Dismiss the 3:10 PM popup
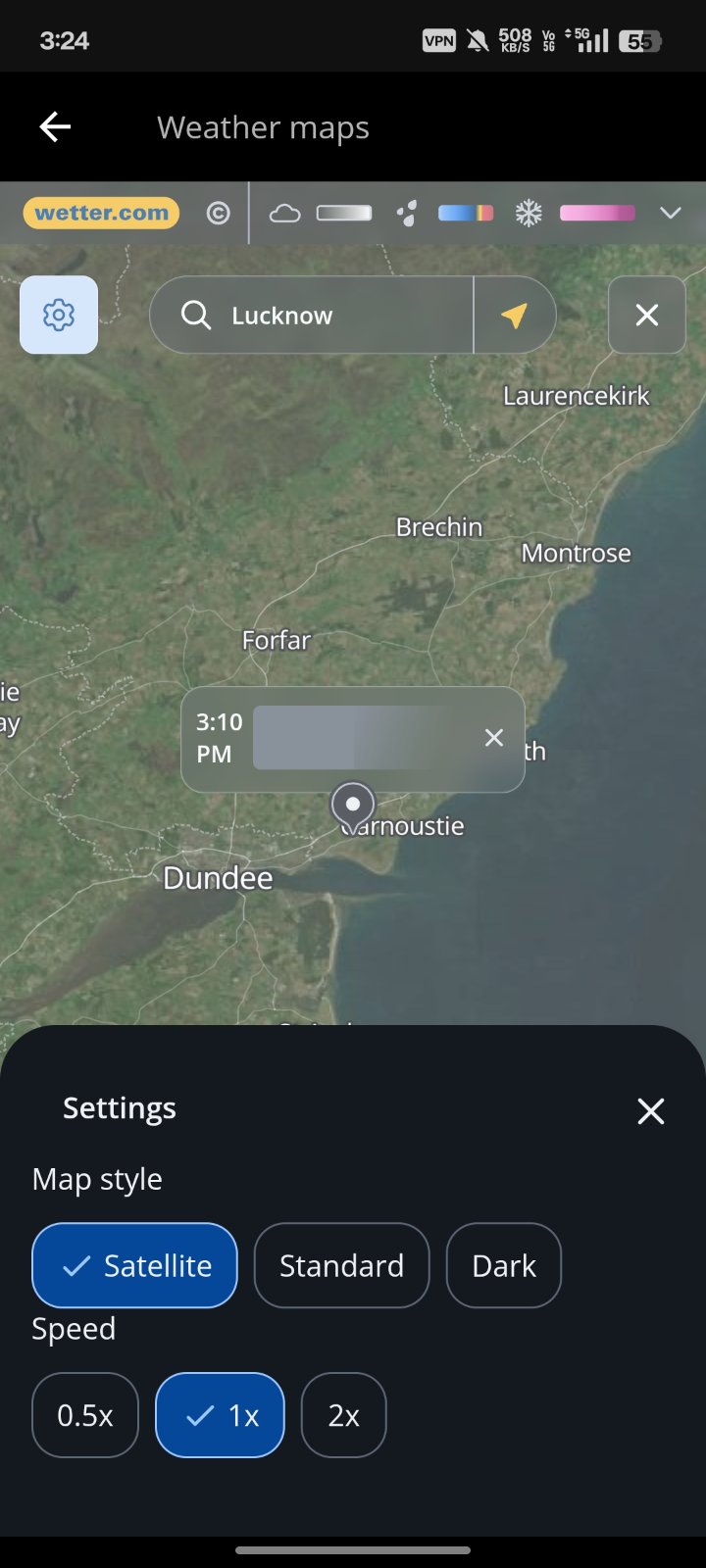 pyautogui.click(x=494, y=738)
